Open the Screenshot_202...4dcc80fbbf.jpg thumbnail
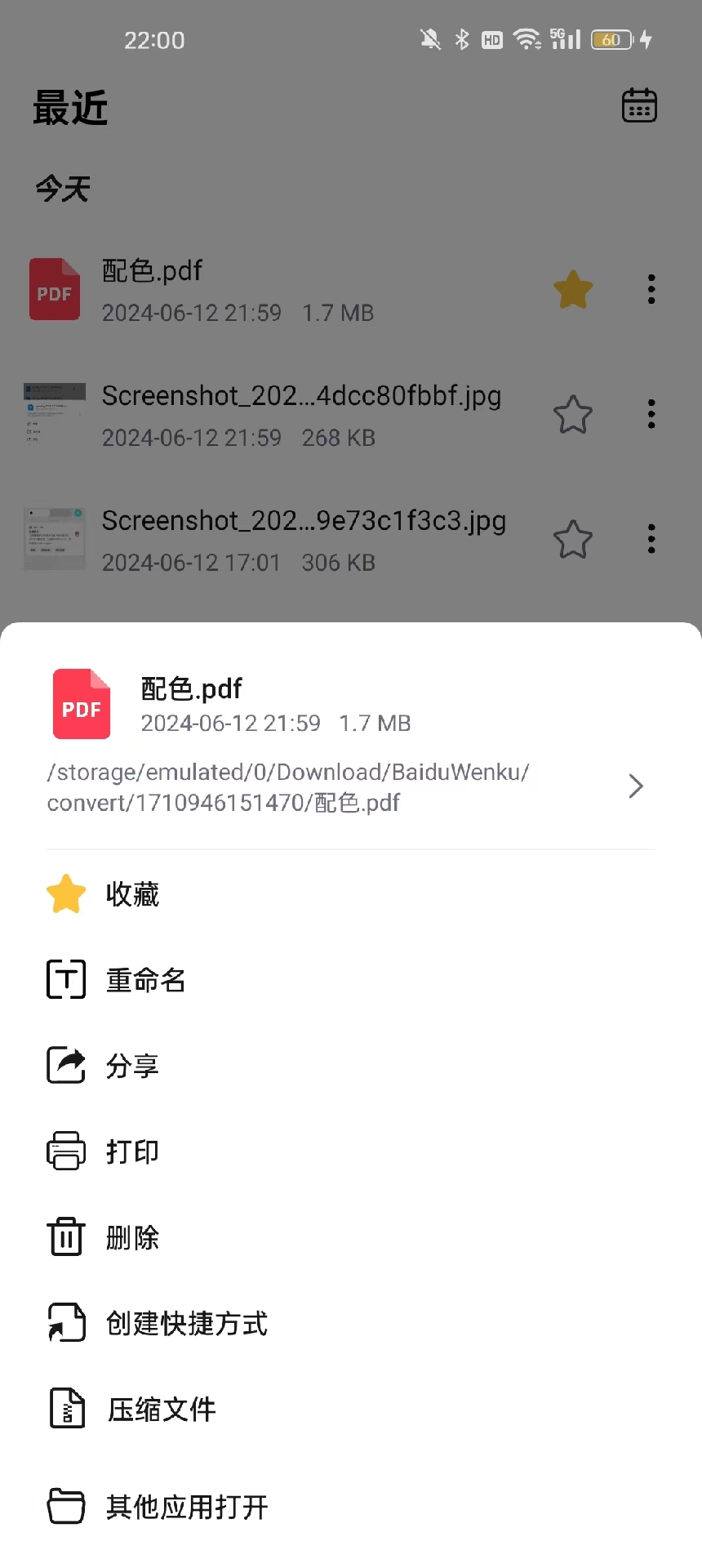 tap(54, 414)
